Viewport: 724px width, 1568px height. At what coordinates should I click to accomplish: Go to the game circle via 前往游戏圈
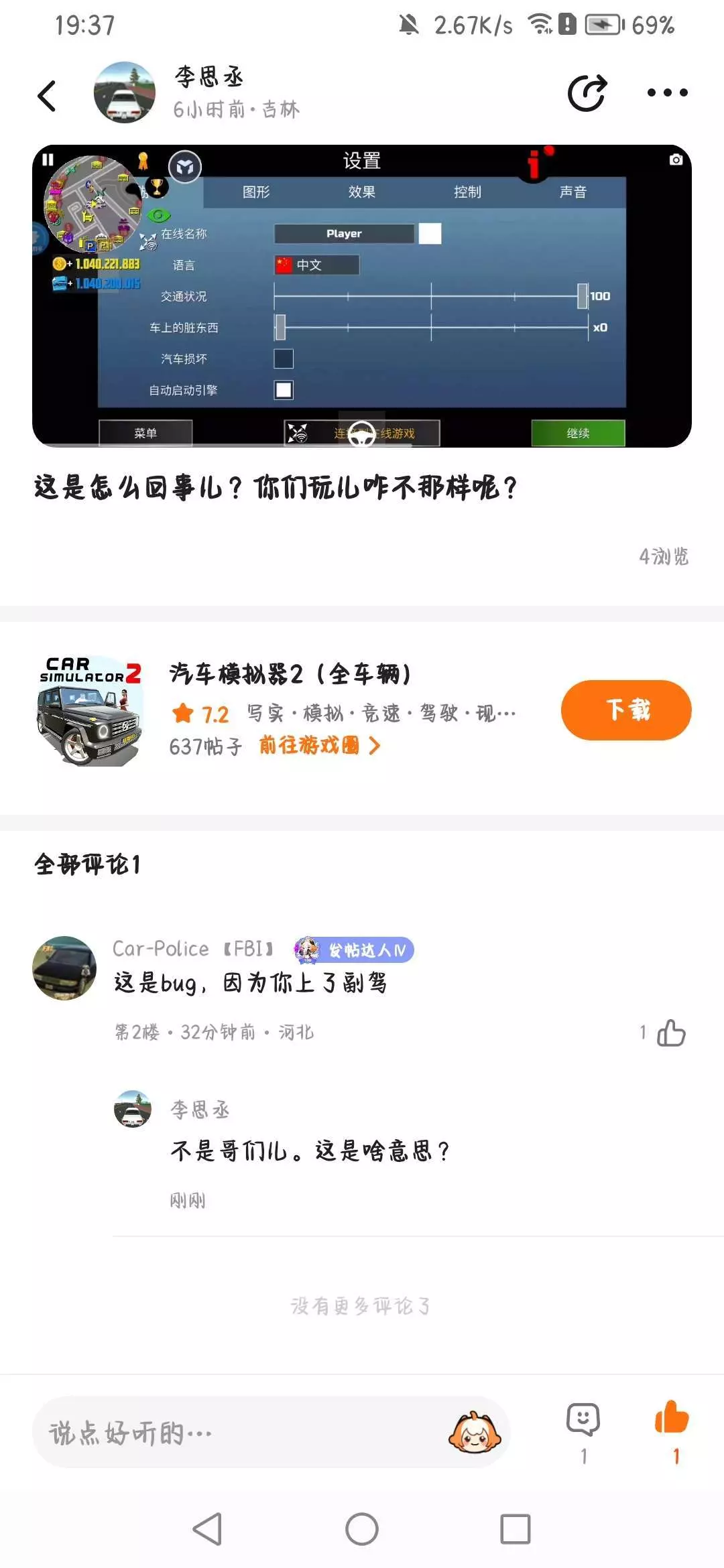319,745
